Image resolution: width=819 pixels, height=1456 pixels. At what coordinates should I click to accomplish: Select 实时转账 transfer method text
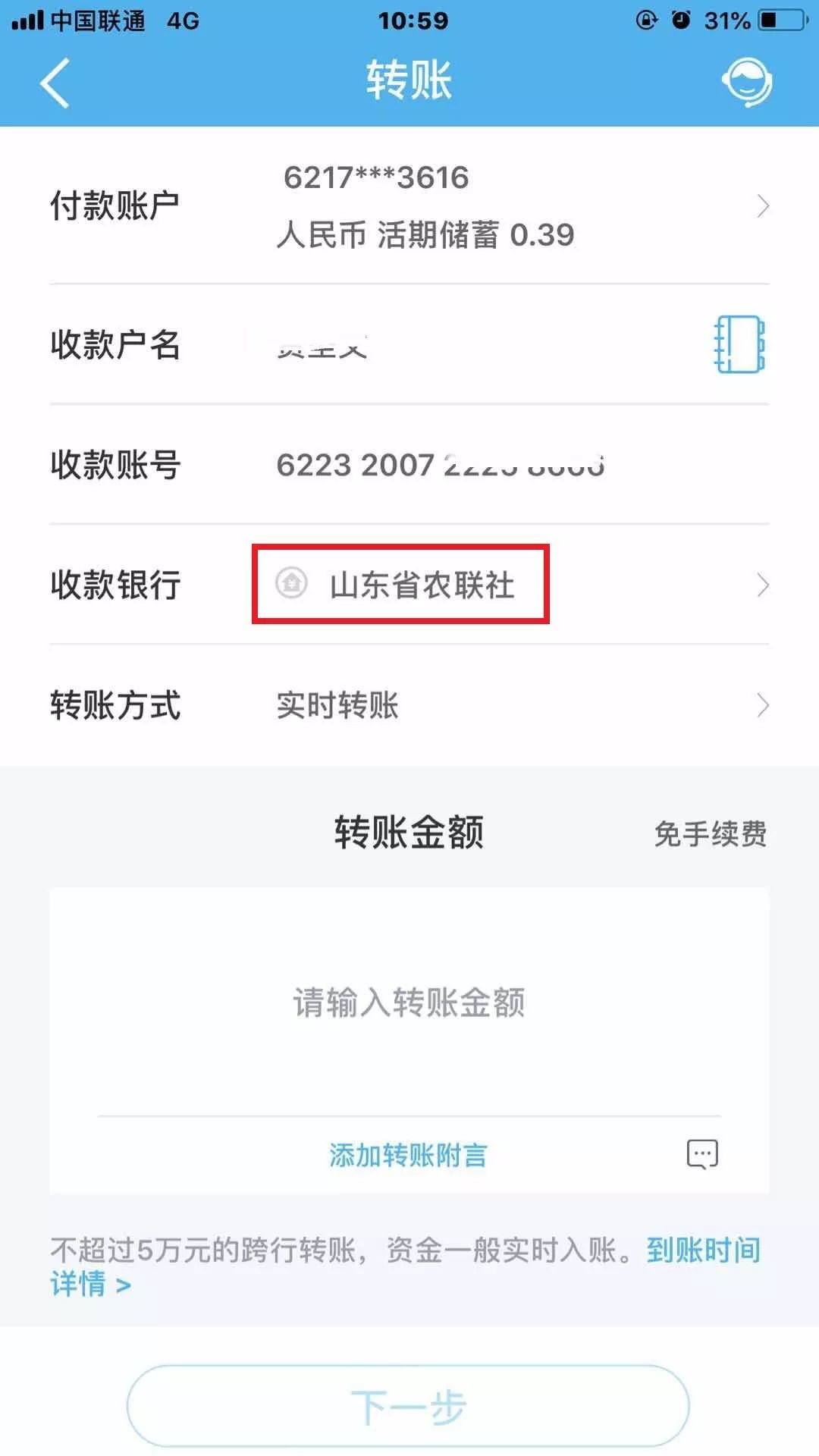[x=337, y=707]
